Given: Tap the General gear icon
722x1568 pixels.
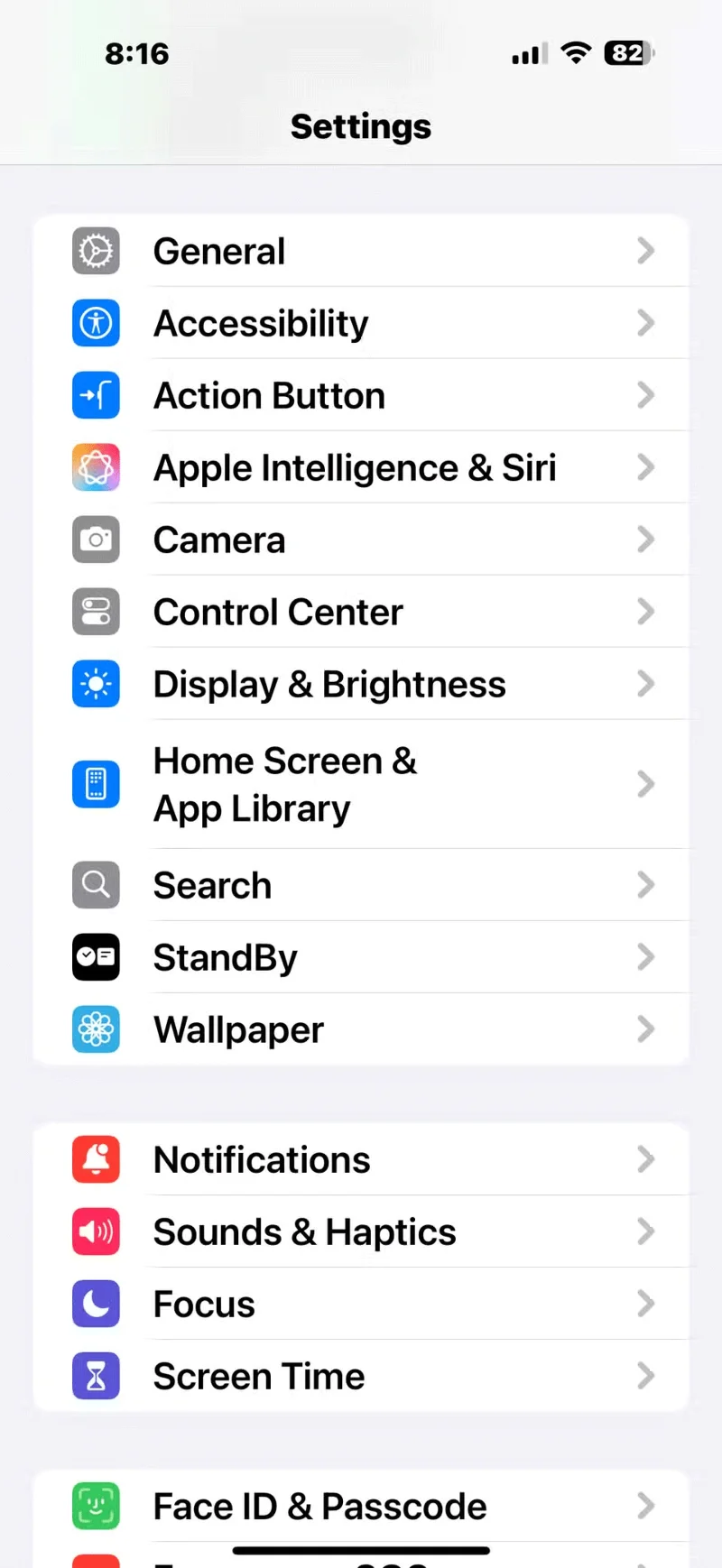Looking at the screenshot, I should [96, 251].
